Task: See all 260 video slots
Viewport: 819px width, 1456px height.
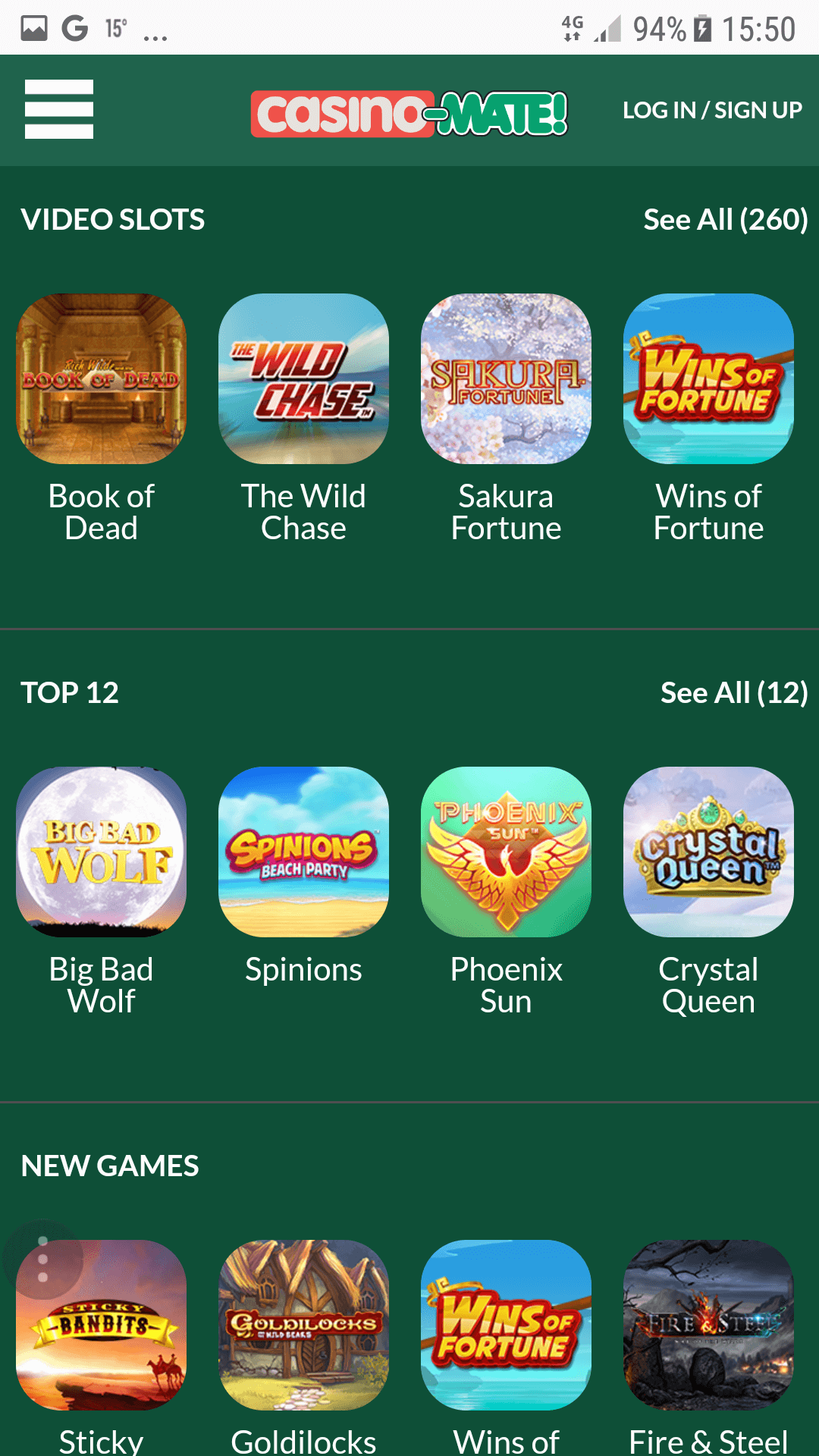Action: (725, 220)
